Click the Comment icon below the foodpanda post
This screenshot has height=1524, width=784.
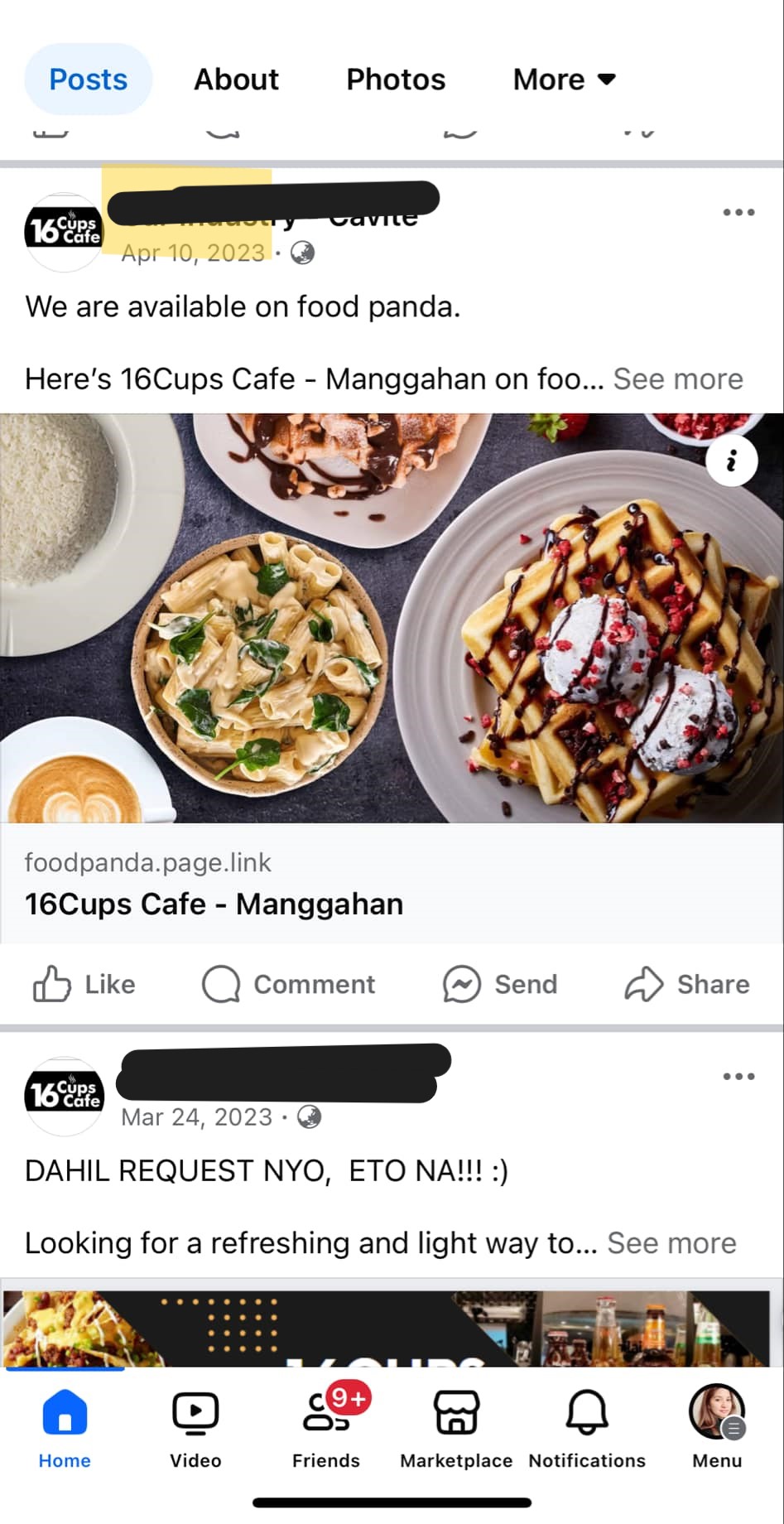(290, 984)
